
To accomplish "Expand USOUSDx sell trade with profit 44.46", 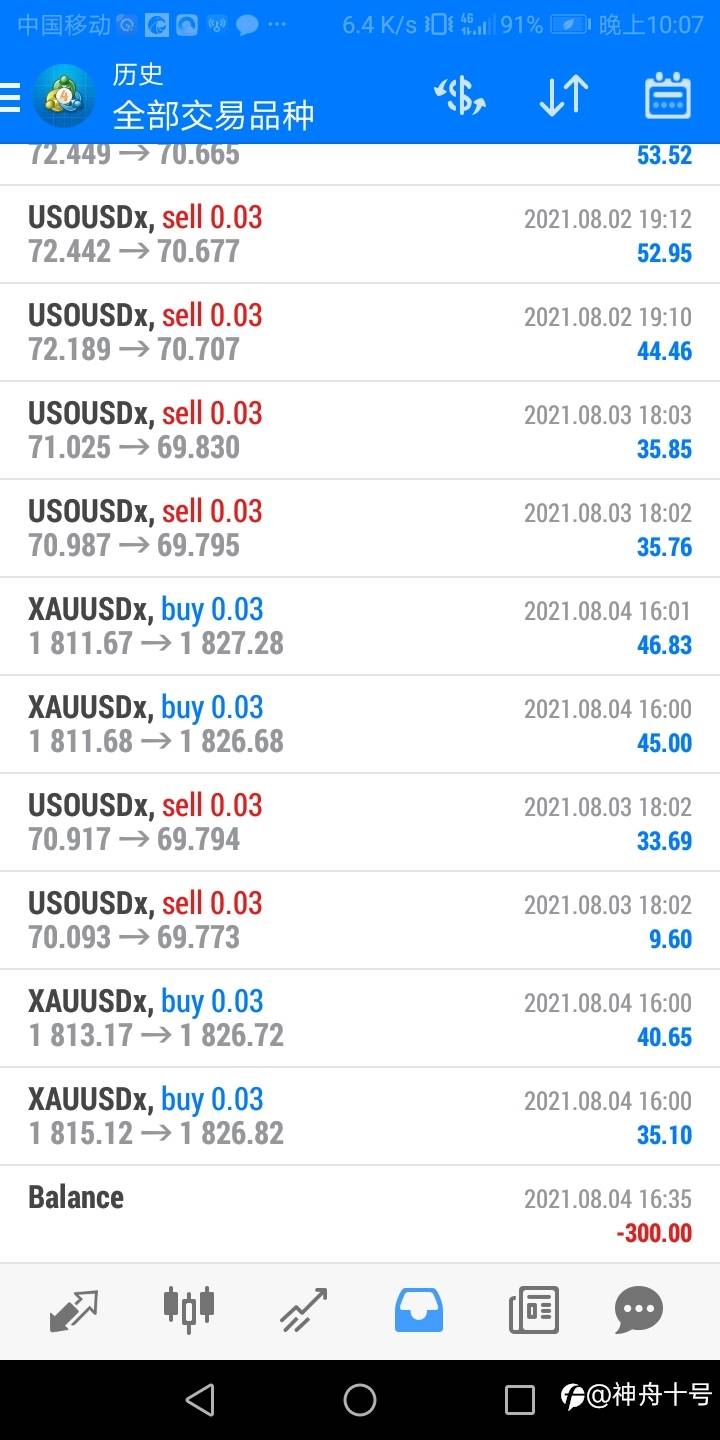I will tap(360, 332).
